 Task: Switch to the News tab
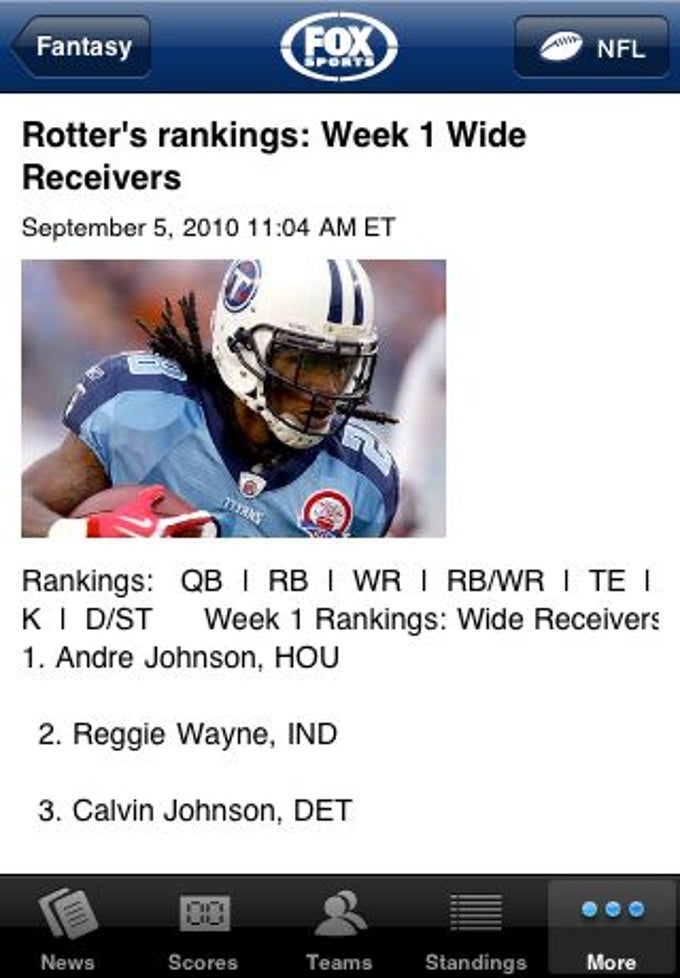point(67,928)
